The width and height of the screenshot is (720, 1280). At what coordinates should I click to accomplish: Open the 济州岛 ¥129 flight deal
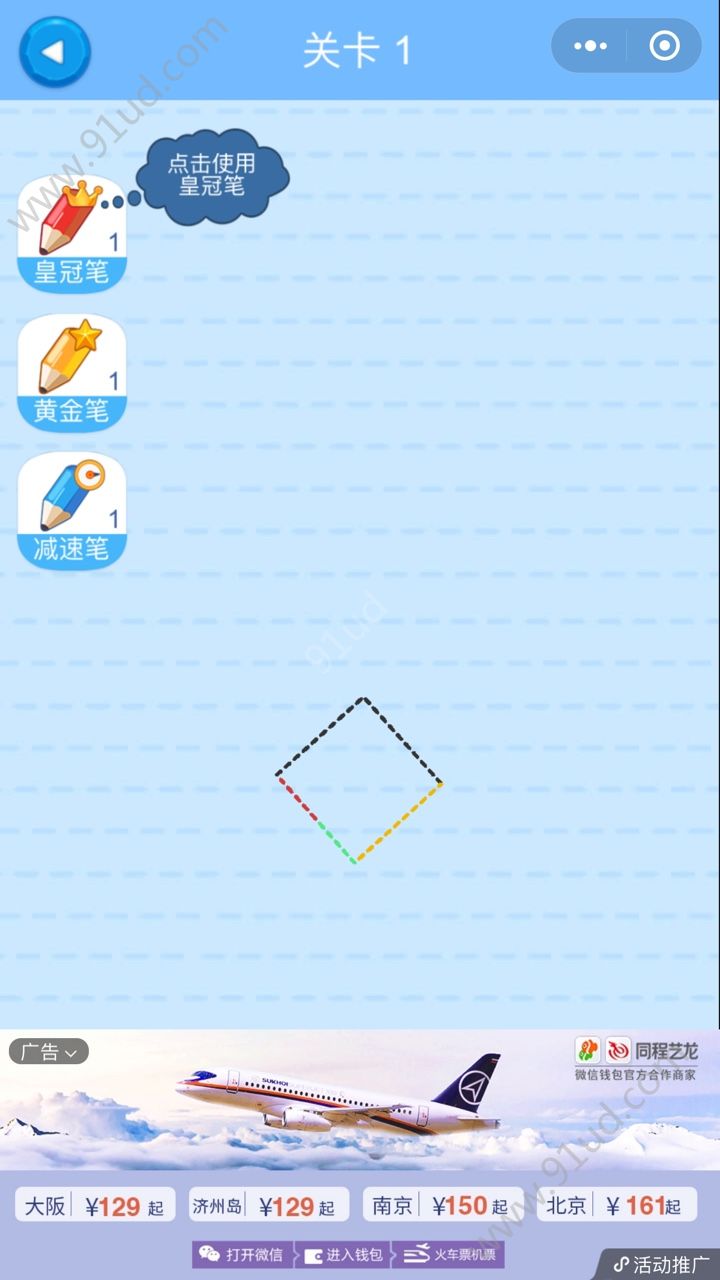tap(268, 1205)
